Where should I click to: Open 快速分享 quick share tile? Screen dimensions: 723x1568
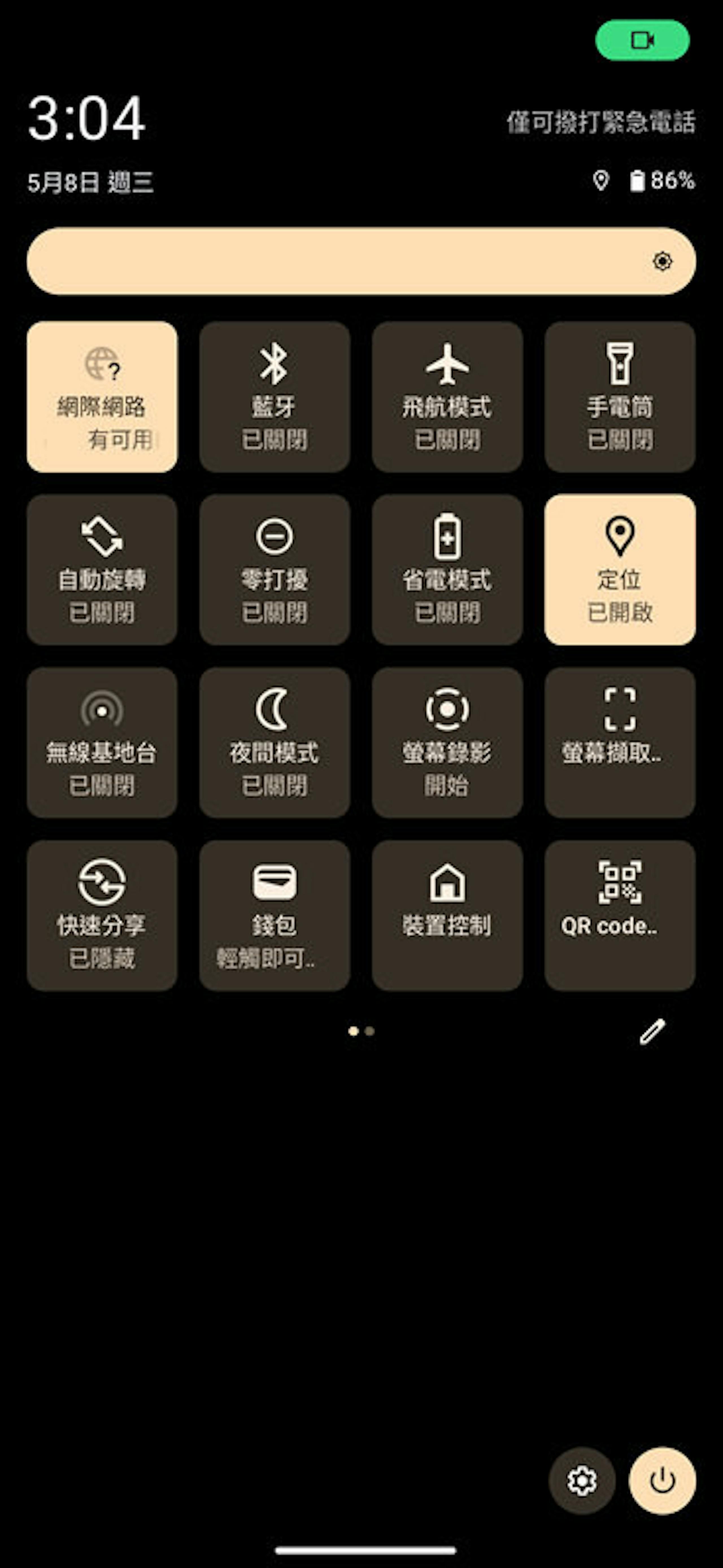[x=102, y=915]
